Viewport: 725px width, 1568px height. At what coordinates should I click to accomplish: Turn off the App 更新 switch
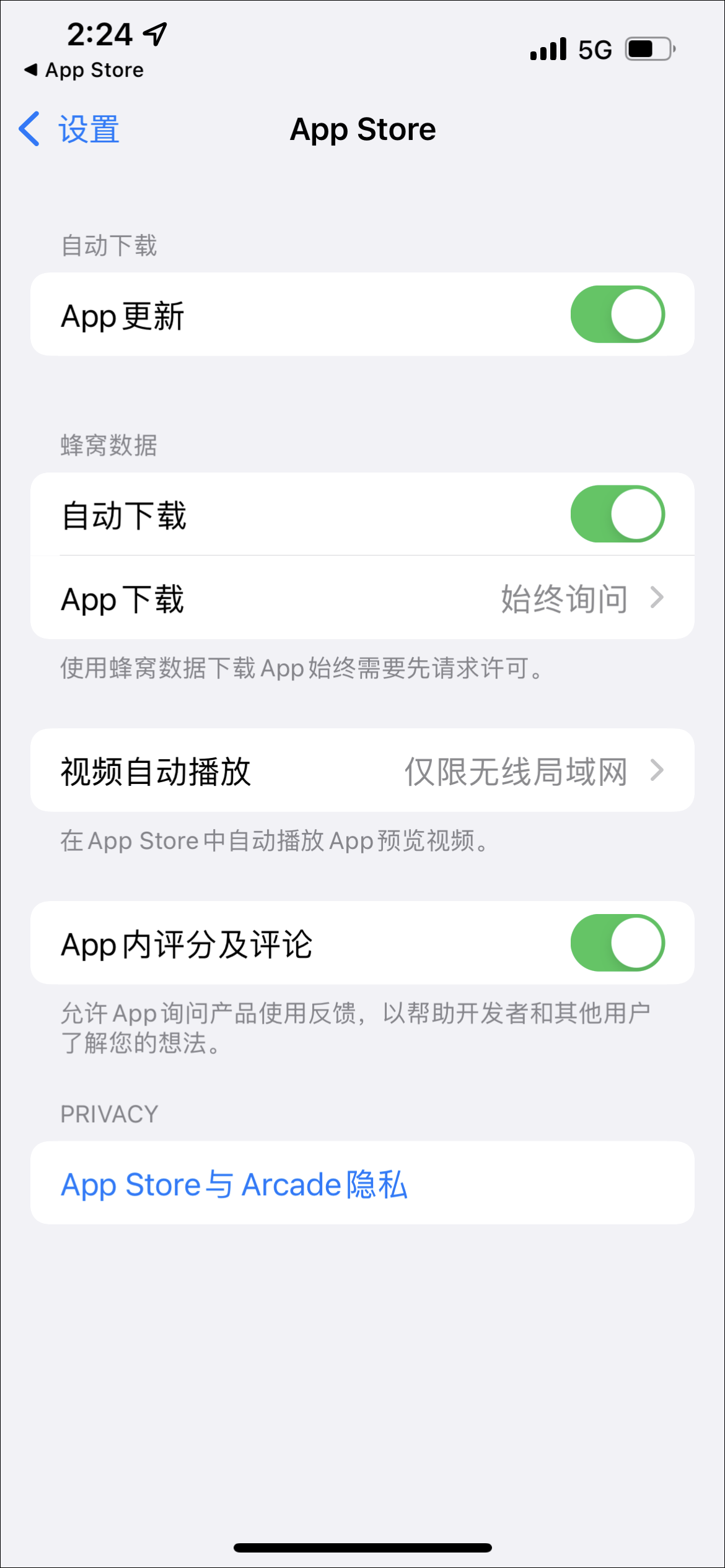[617, 315]
